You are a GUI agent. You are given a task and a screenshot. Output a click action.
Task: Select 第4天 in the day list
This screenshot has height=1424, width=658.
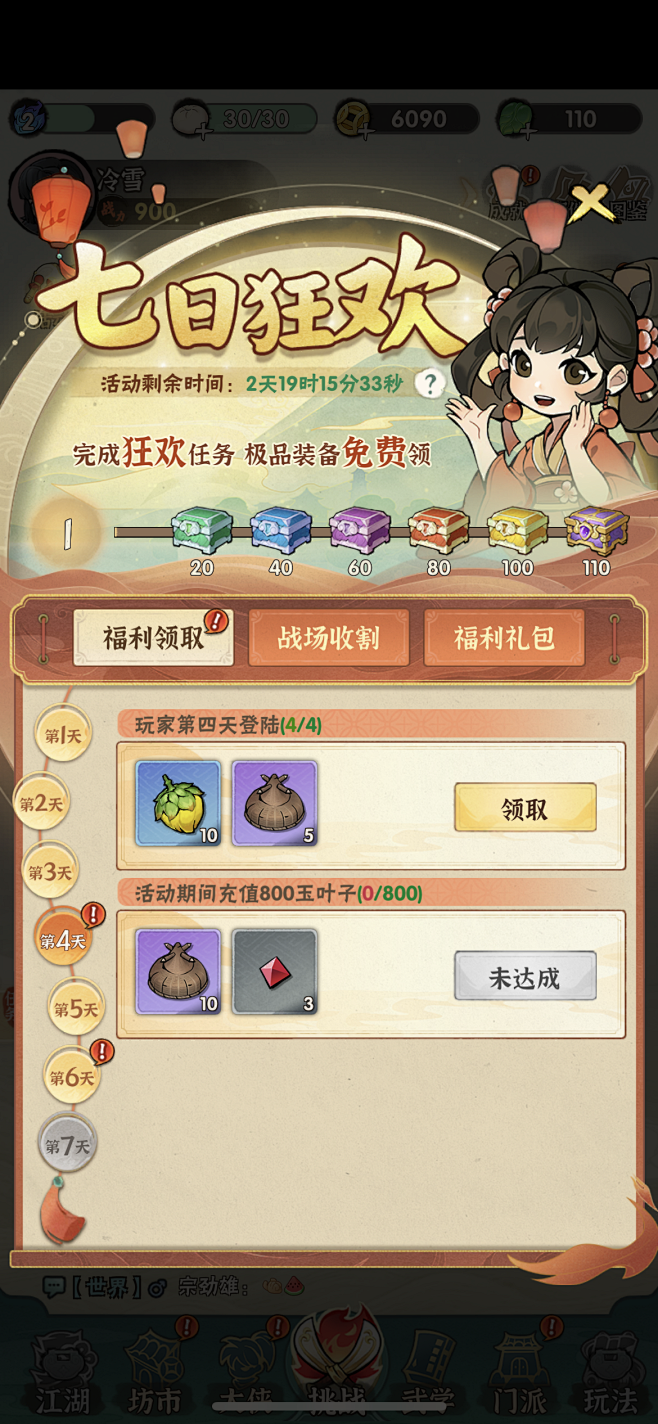pyautogui.click(x=63, y=940)
